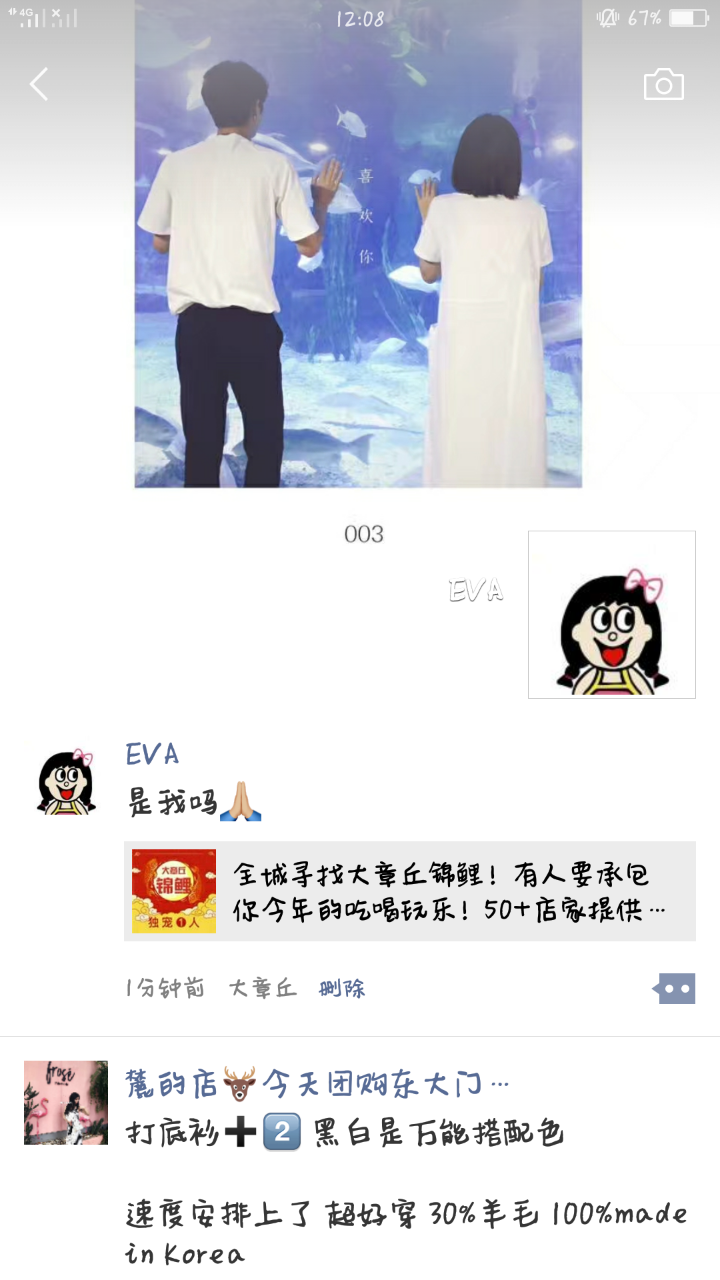Image resolution: width=720 pixels, height=1280 pixels.
Task: Open the camera to post a moment
Action: (x=663, y=85)
